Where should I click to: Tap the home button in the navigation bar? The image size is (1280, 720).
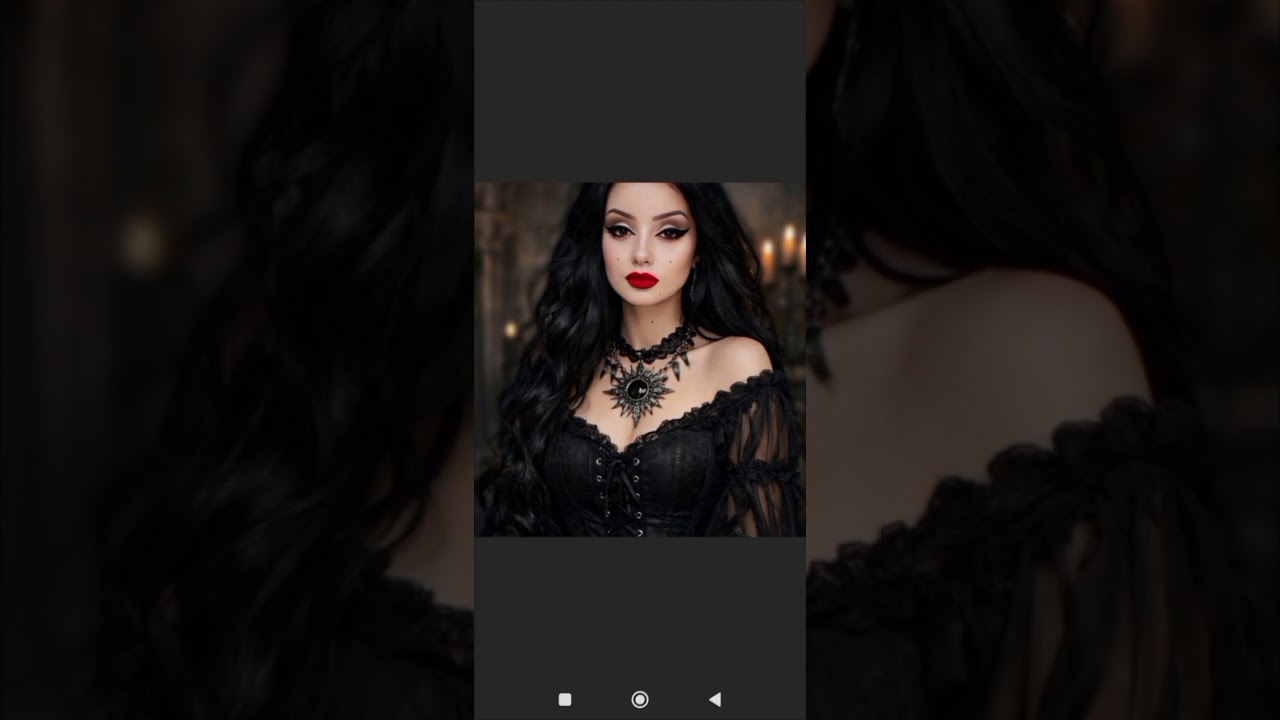[640, 700]
